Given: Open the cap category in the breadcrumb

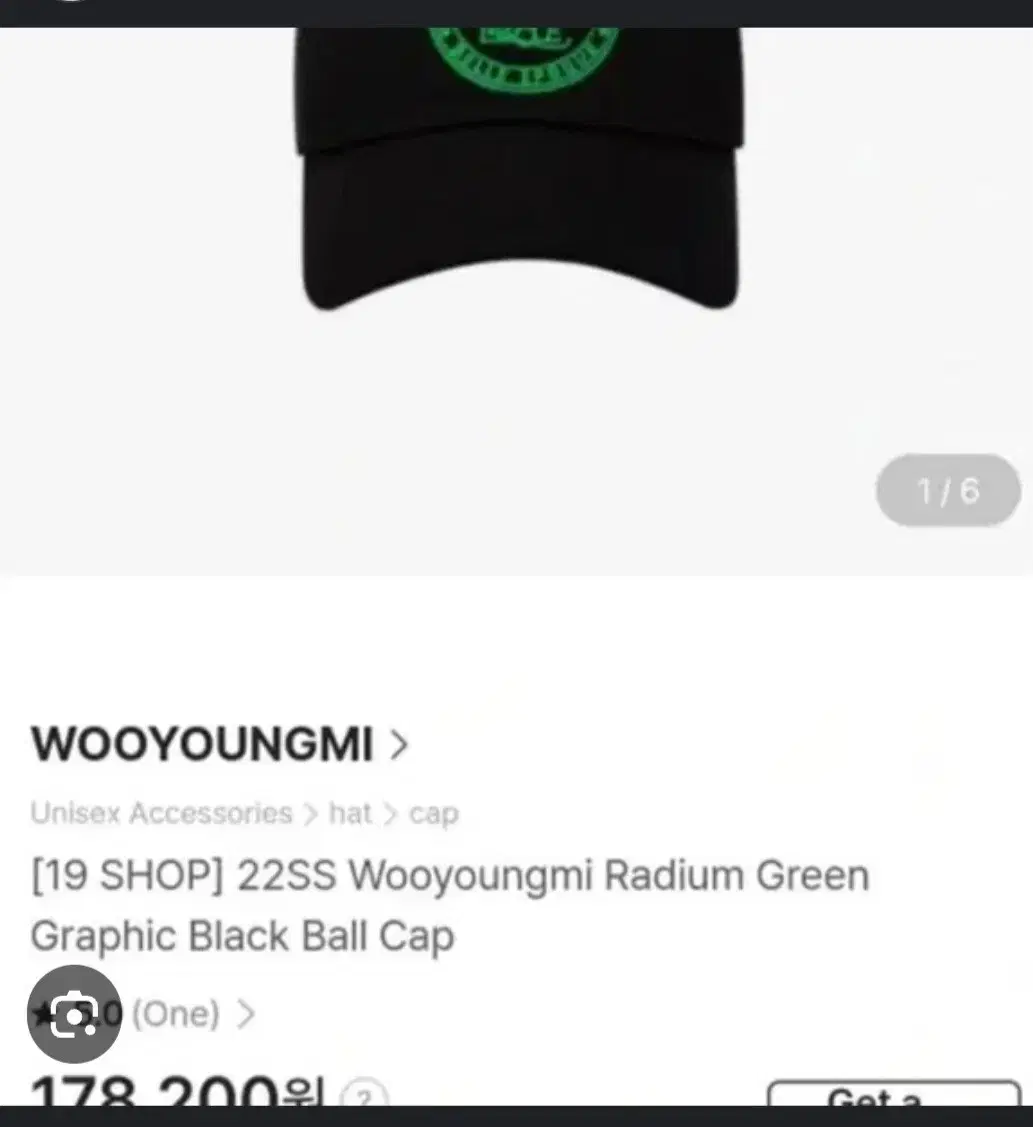Looking at the screenshot, I should coord(434,813).
